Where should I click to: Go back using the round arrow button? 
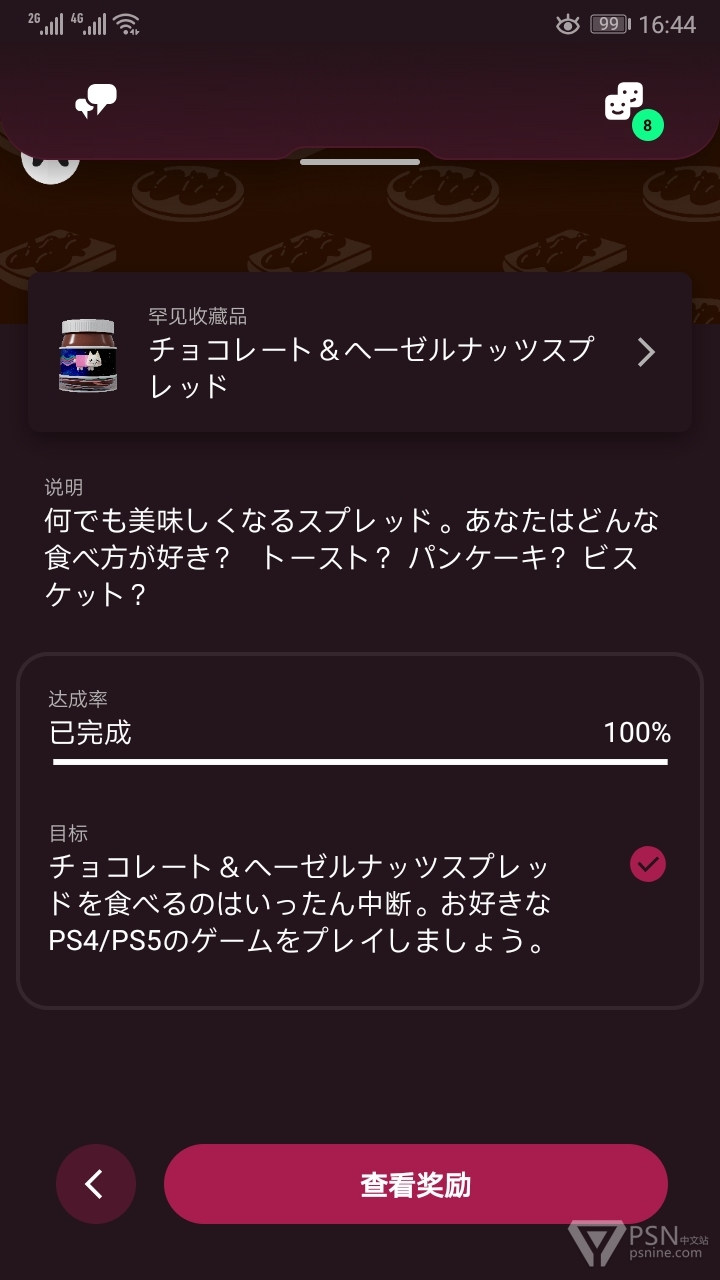[95, 1185]
